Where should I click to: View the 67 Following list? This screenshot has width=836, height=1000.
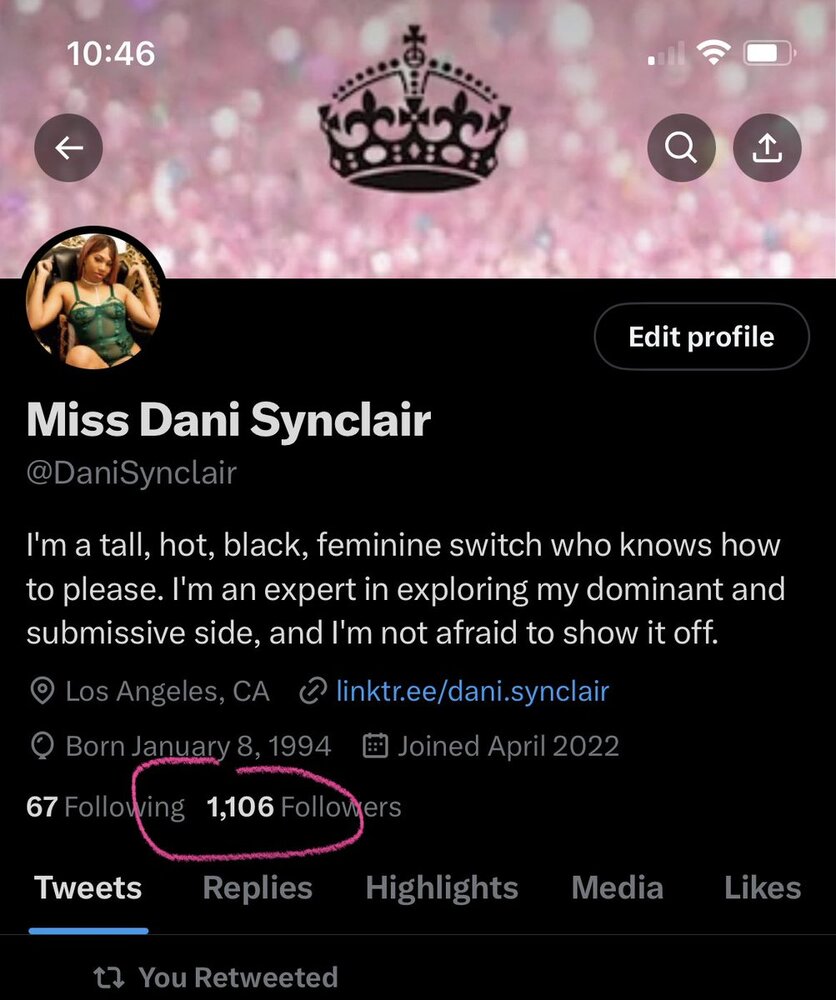coord(105,807)
